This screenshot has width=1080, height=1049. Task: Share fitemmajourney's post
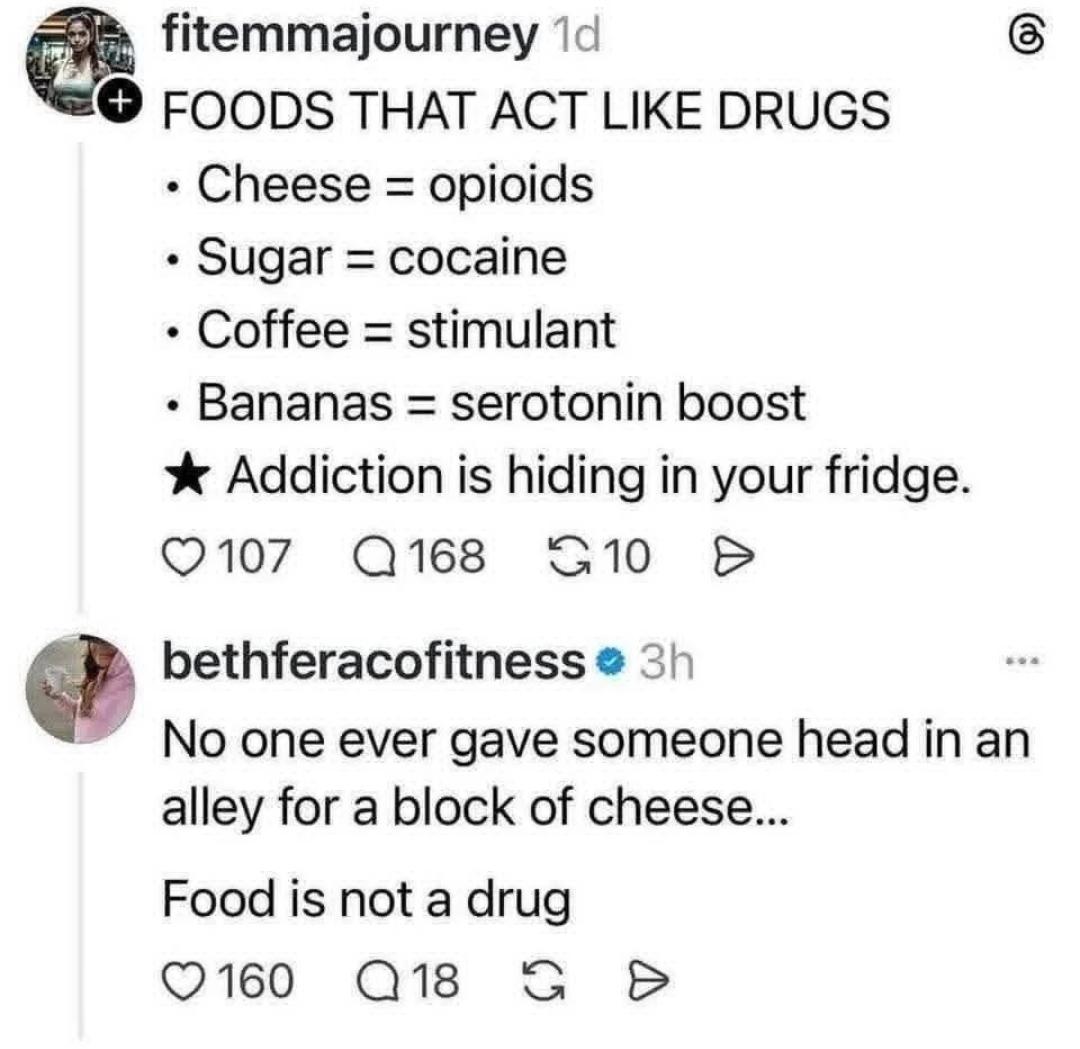pyautogui.click(x=721, y=556)
